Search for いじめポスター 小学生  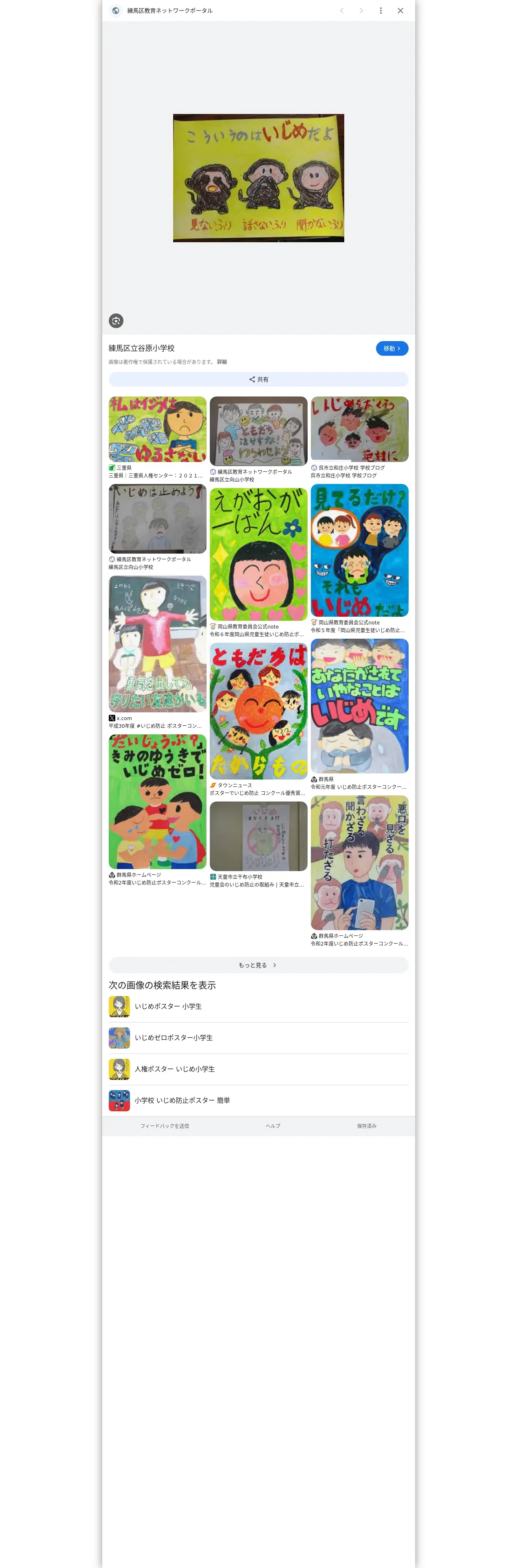pos(258,1006)
